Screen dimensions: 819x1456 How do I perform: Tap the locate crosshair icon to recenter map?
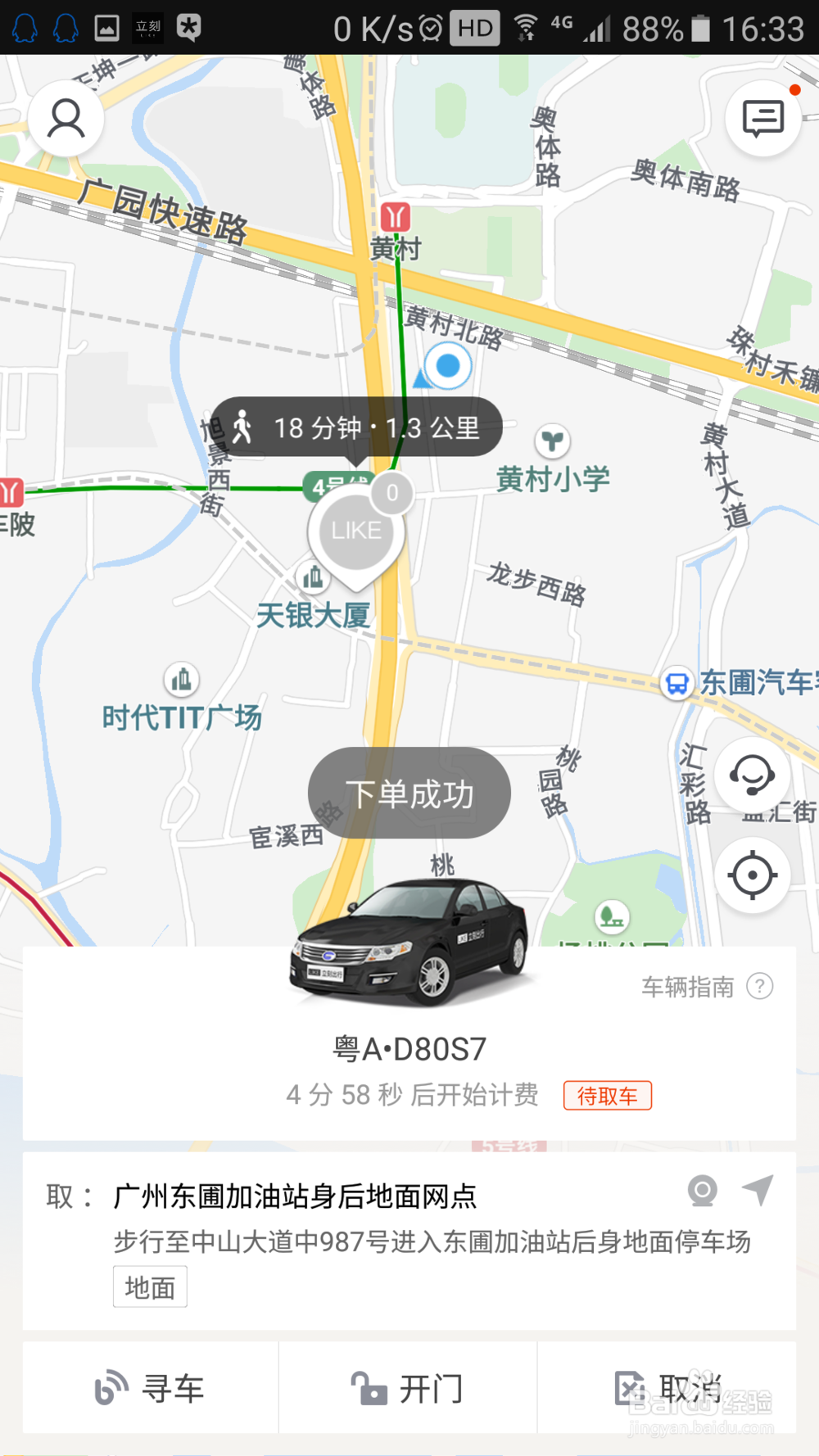tap(753, 875)
